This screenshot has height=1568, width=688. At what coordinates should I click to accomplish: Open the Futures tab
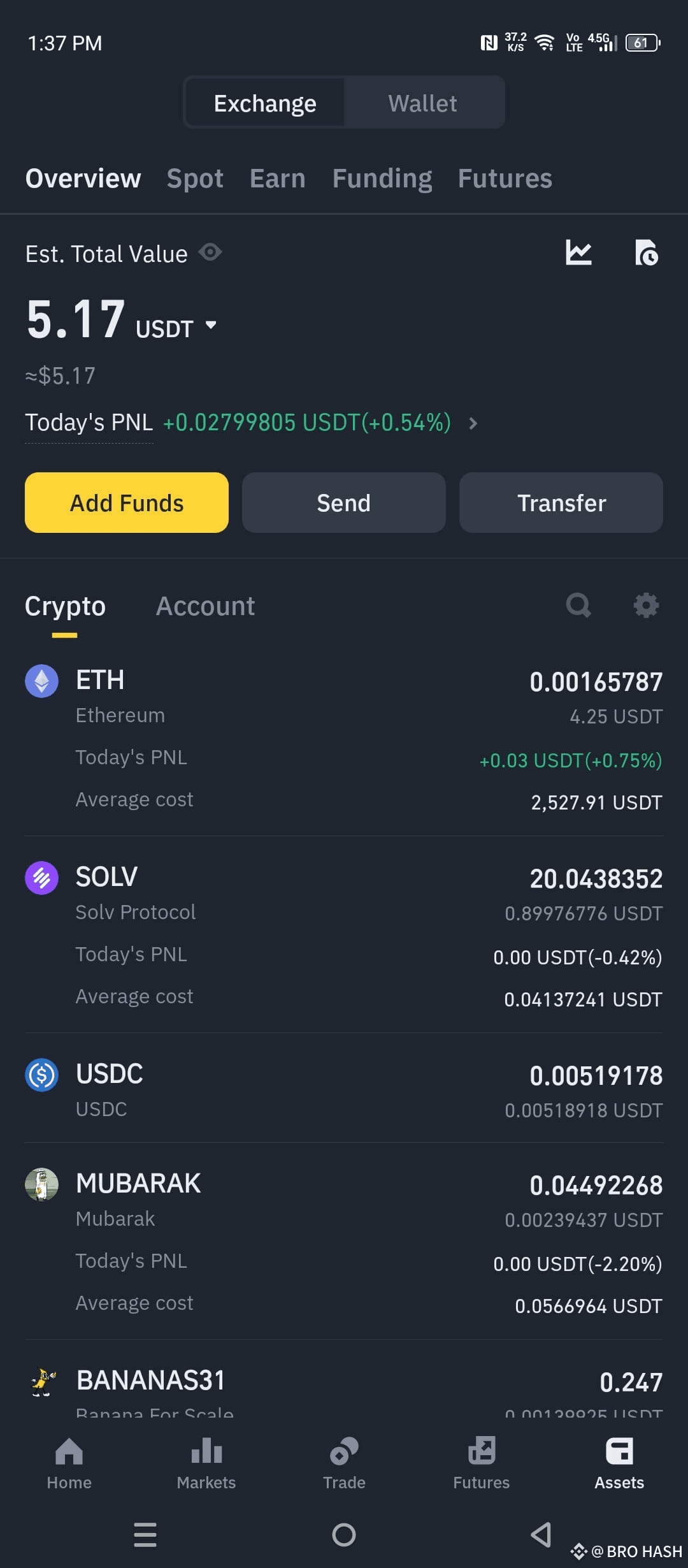[505, 178]
